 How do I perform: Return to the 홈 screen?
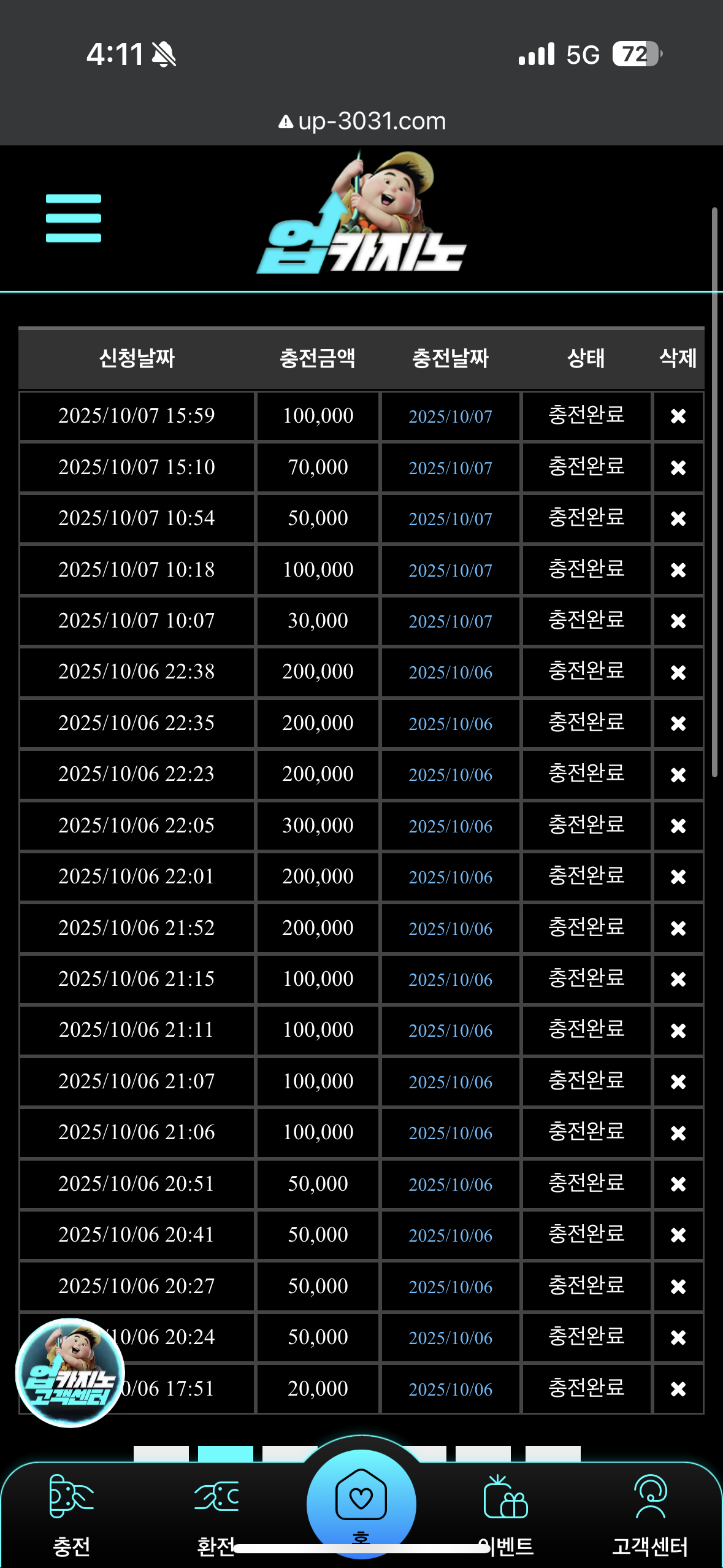click(361, 1503)
